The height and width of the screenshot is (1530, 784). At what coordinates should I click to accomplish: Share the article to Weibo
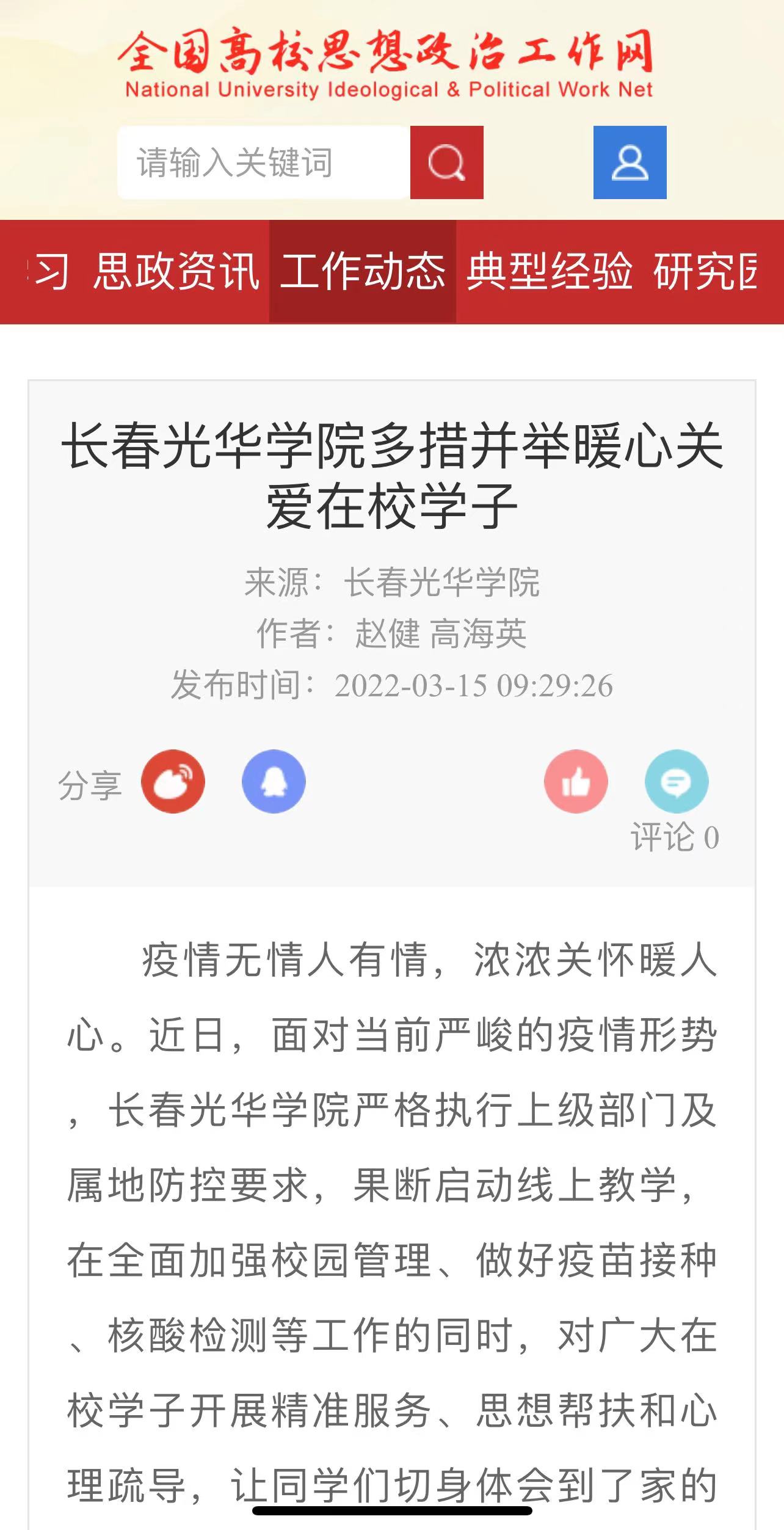pos(173,781)
